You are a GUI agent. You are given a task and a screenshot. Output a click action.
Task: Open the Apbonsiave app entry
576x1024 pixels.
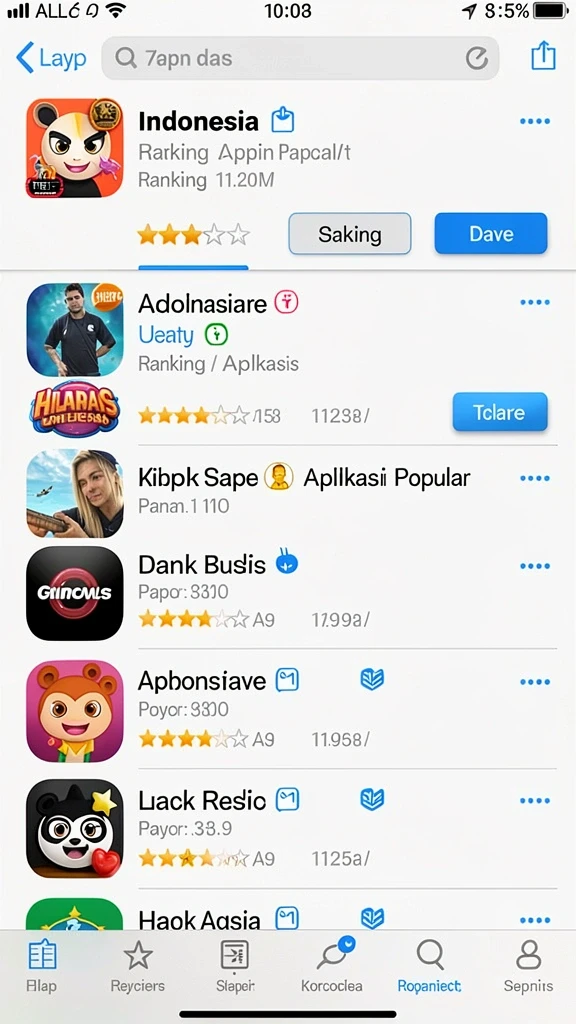pyautogui.click(x=291, y=711)
